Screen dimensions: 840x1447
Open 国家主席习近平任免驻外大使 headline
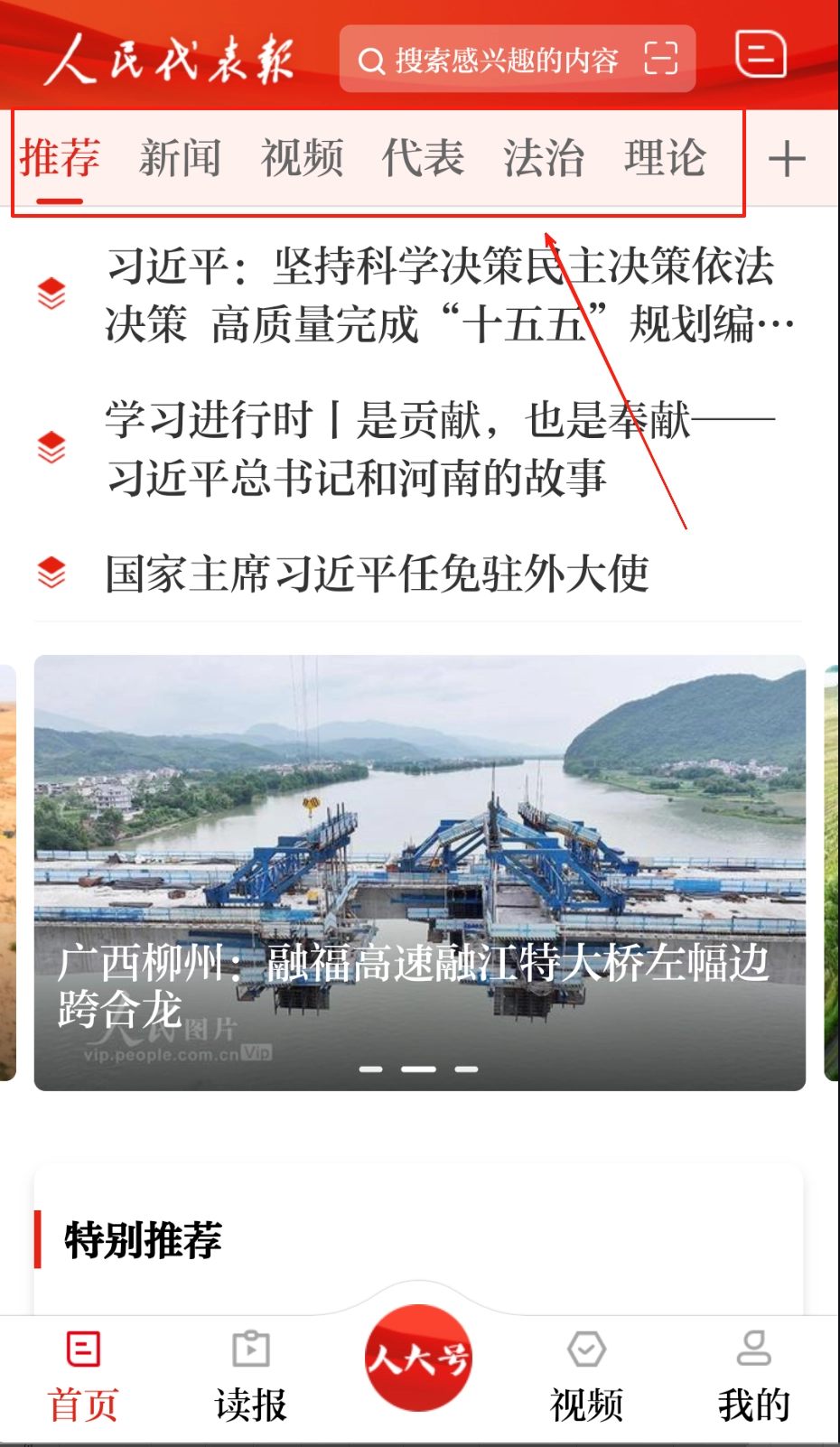click(378, 574)
